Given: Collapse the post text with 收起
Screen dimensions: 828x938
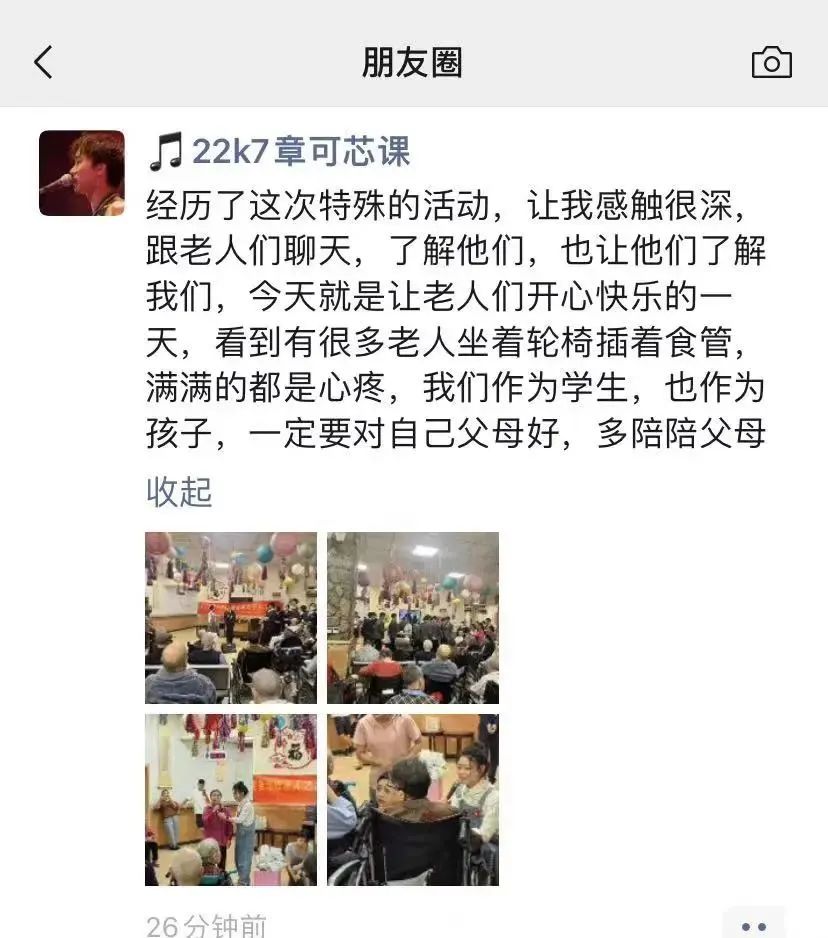Looking at the screenshot, I should 179,492.
